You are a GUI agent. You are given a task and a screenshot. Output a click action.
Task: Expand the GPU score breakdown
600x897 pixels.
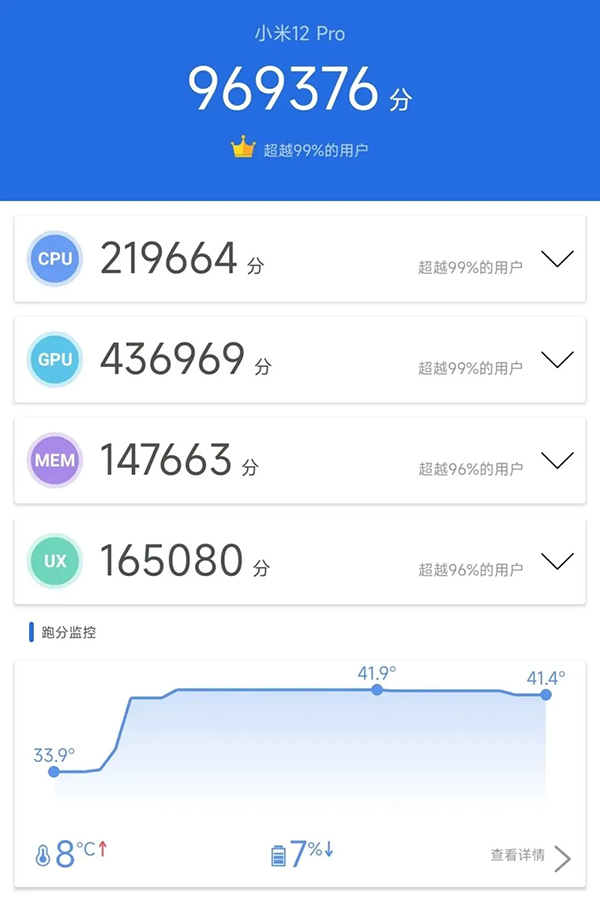click(556, 359)
